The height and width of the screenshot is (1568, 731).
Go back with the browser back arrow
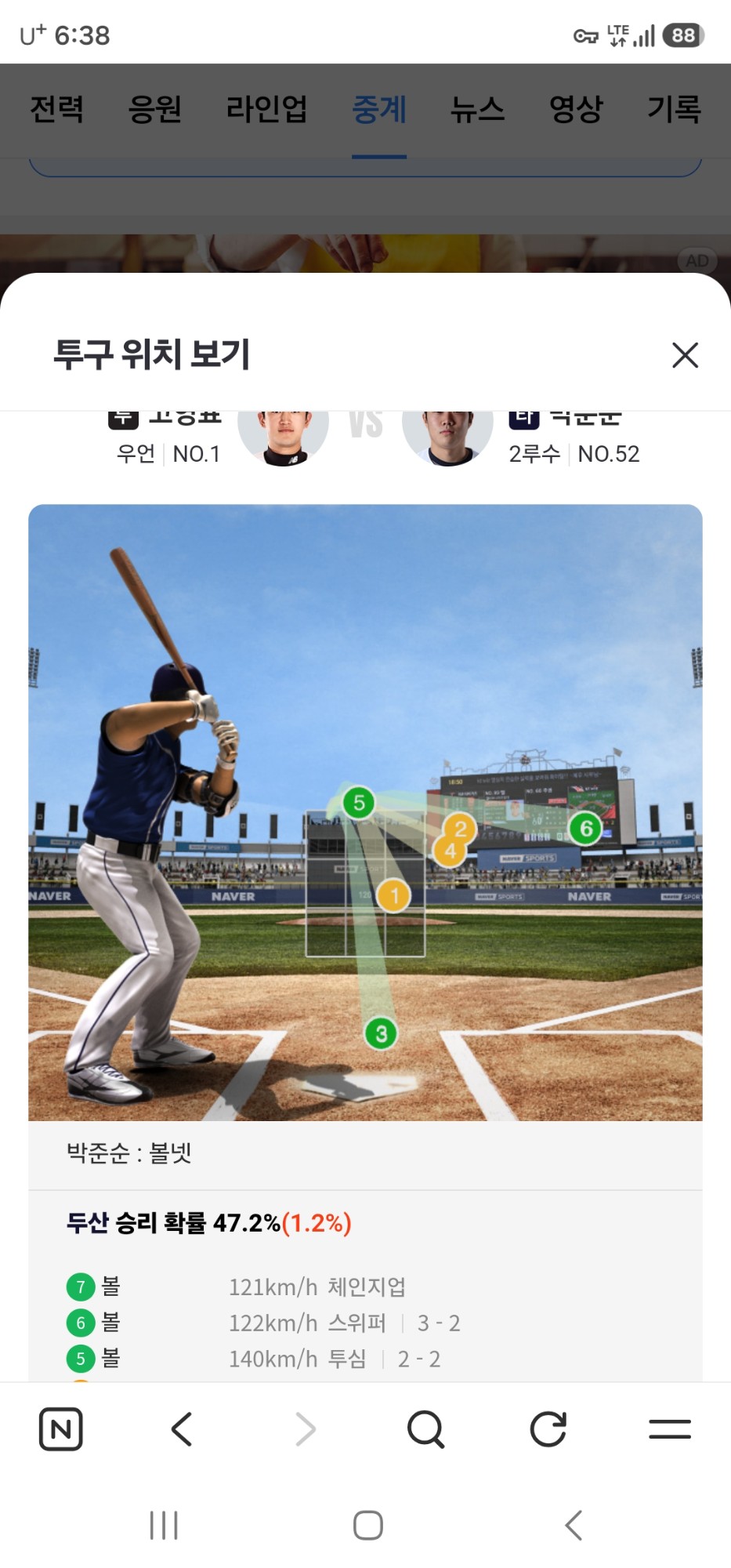[182, 1429]
